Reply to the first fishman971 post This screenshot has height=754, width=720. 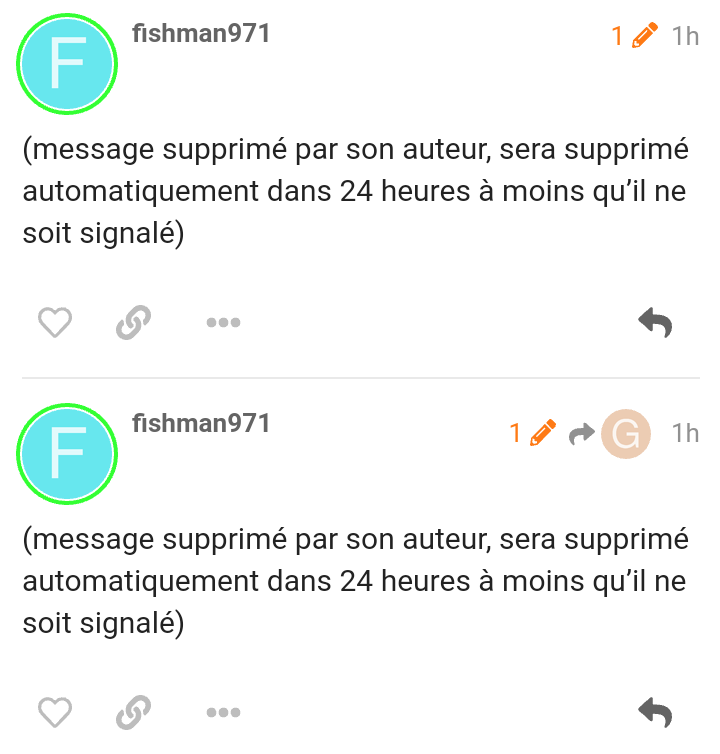[655, 322]
